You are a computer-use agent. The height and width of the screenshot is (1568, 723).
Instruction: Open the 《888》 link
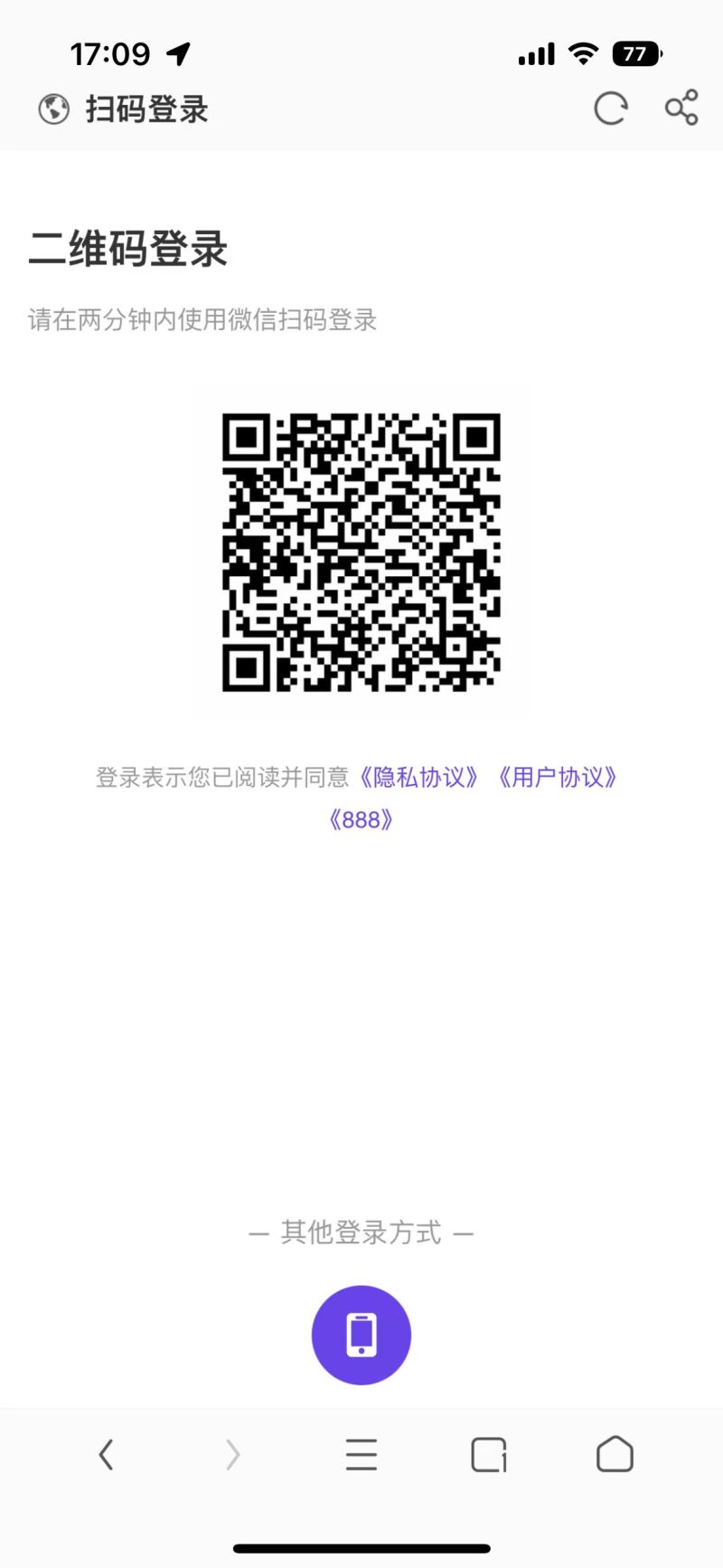click(361, 819)
